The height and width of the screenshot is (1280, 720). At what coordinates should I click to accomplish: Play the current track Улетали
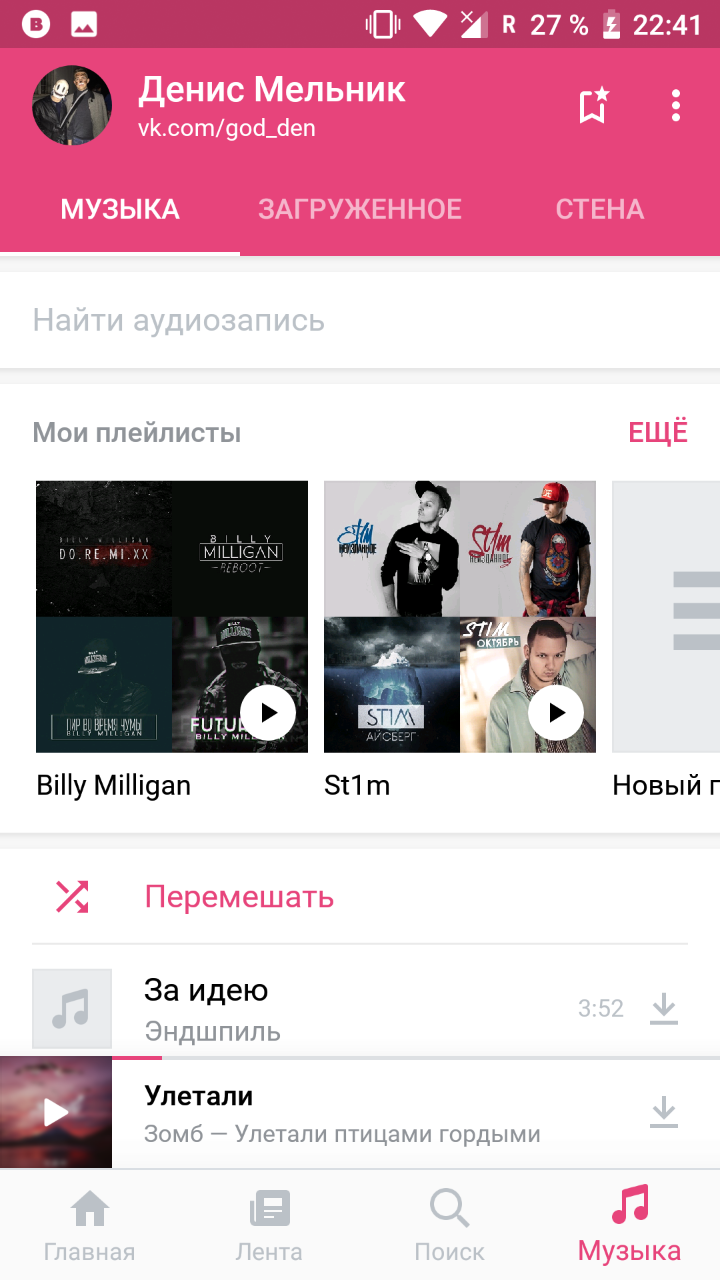point(56,1112)
